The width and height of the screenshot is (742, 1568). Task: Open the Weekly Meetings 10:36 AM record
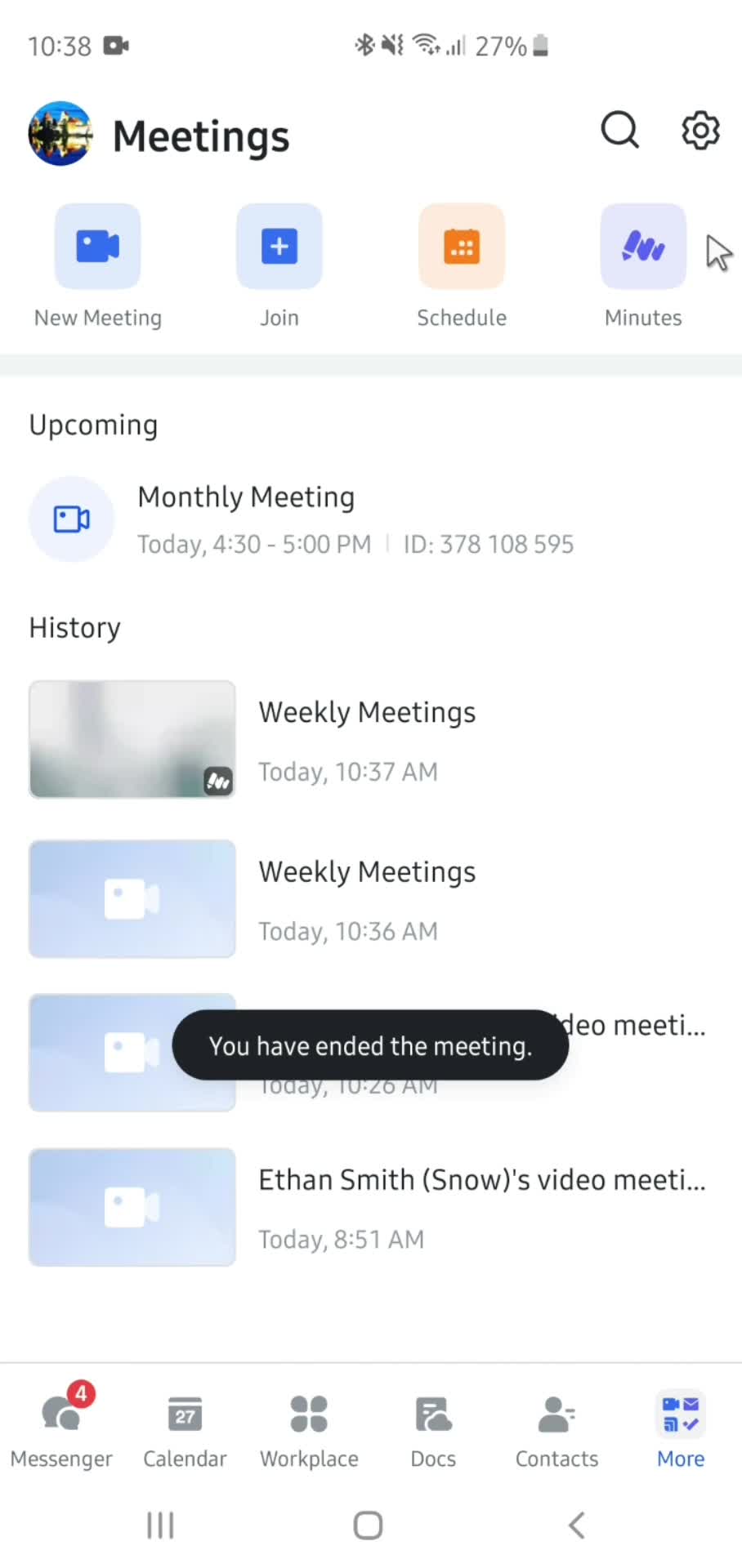tap(368, 898)
